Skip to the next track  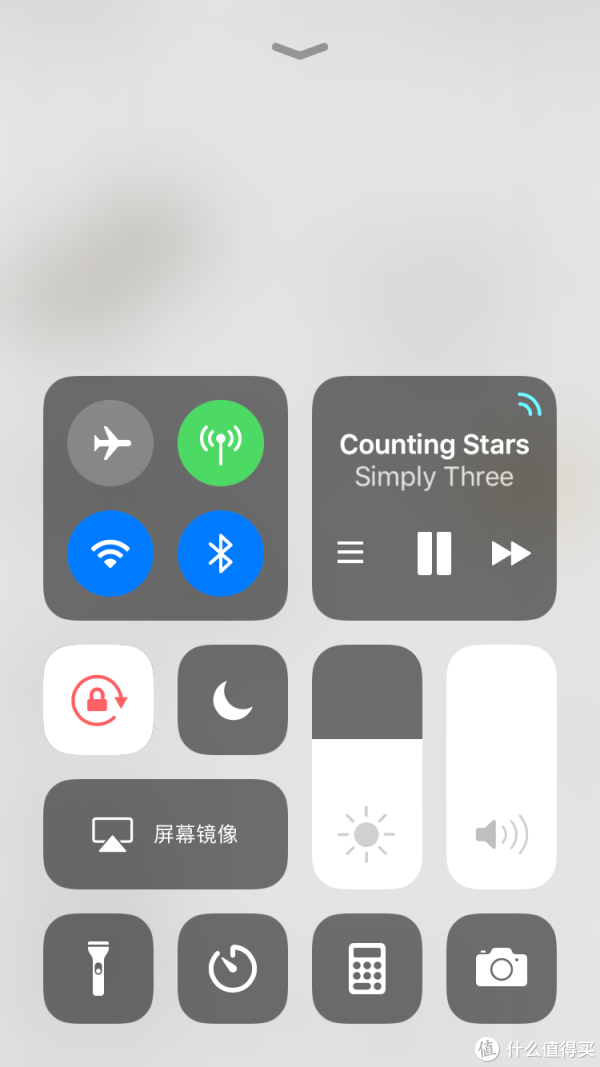point(512,553)
